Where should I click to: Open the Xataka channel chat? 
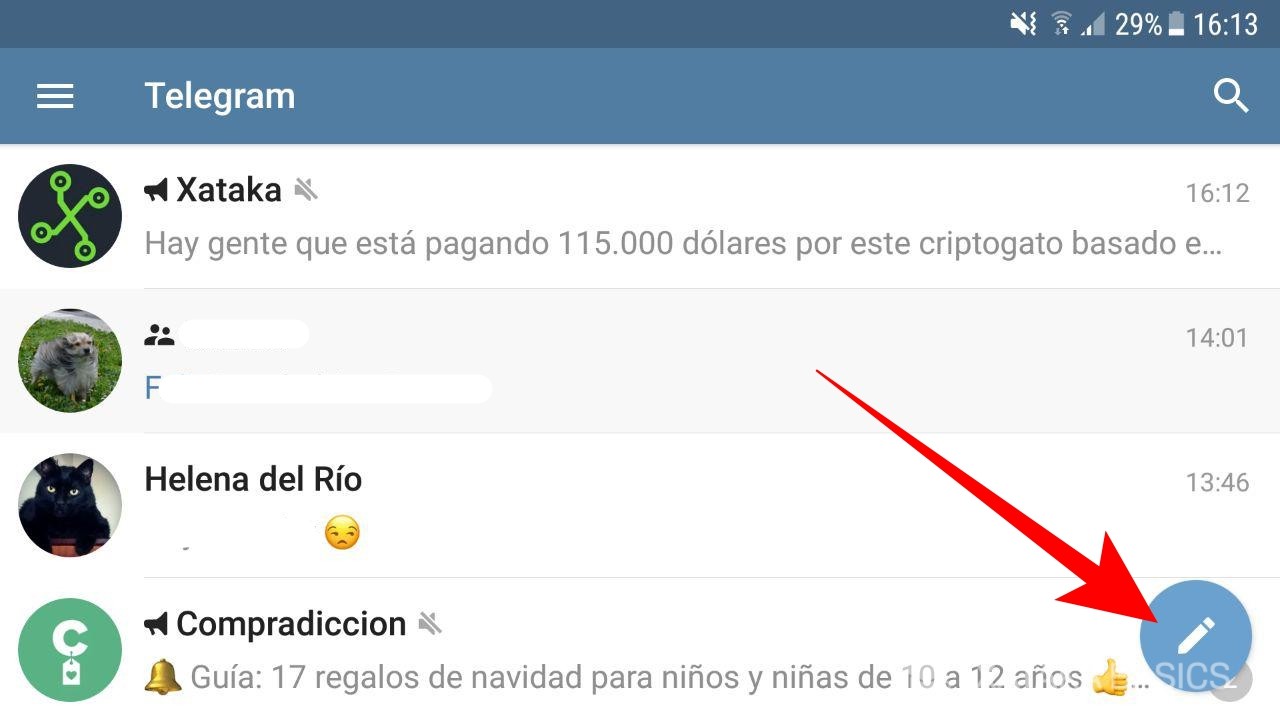click(x=640, y=217)
